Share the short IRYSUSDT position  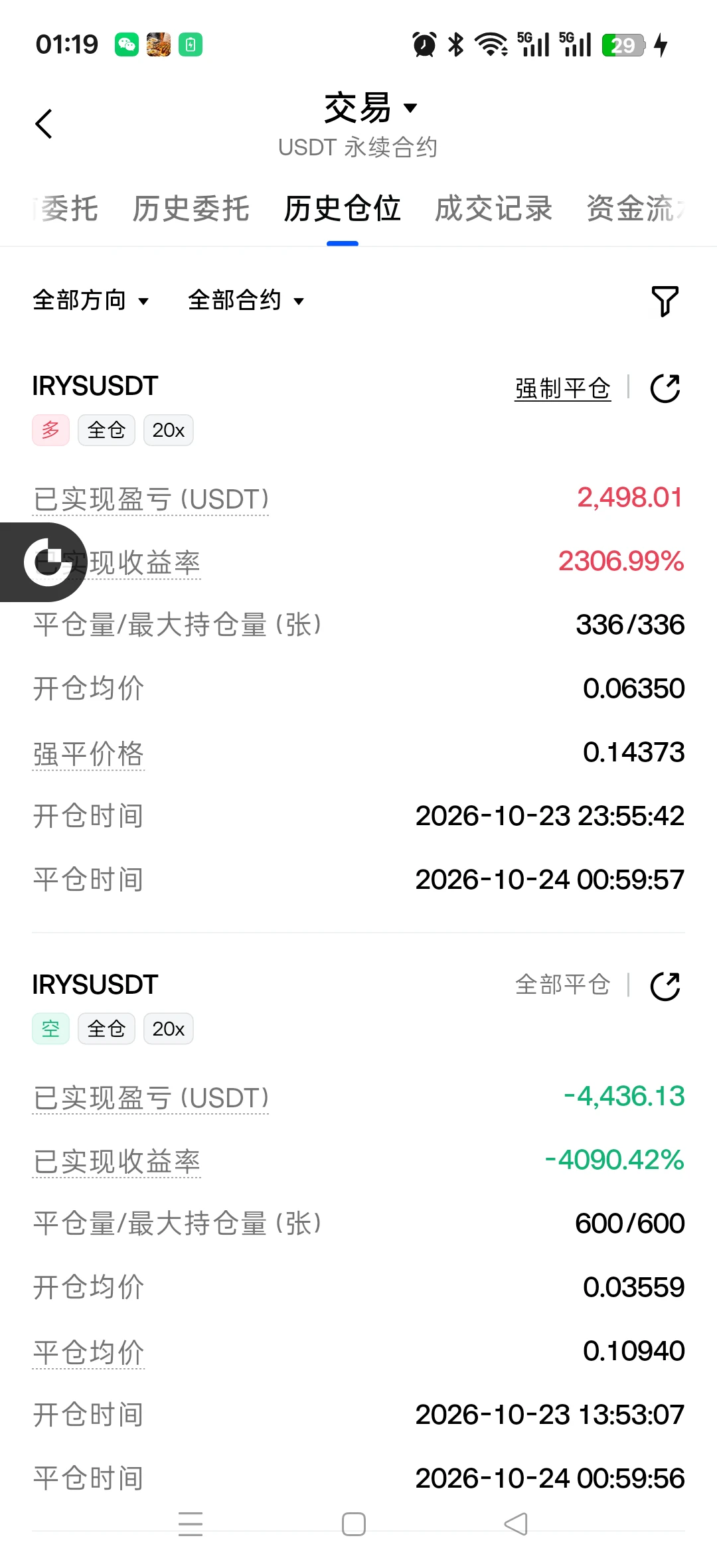[x=665, y=986]
